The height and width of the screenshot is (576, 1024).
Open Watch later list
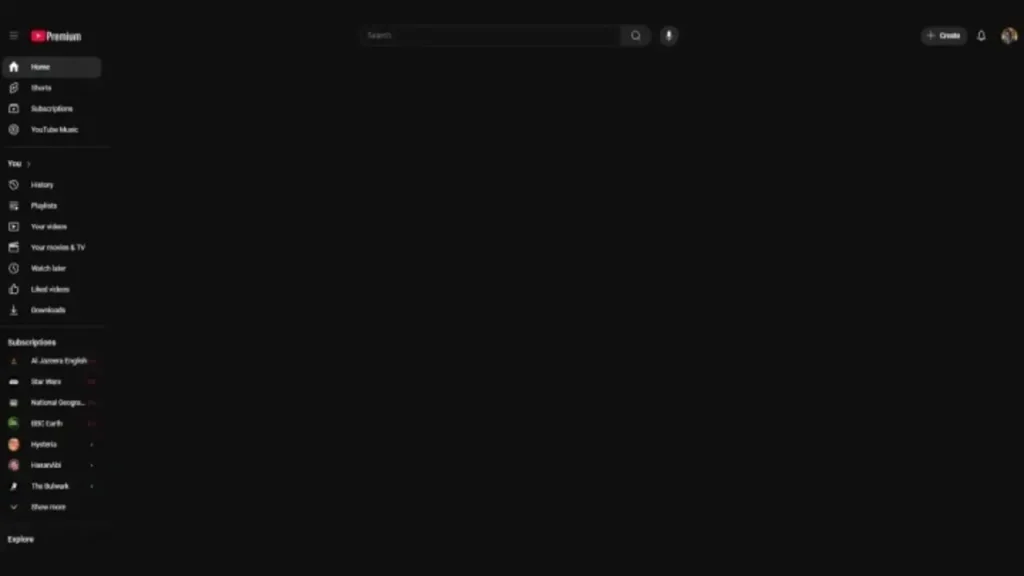48,269
